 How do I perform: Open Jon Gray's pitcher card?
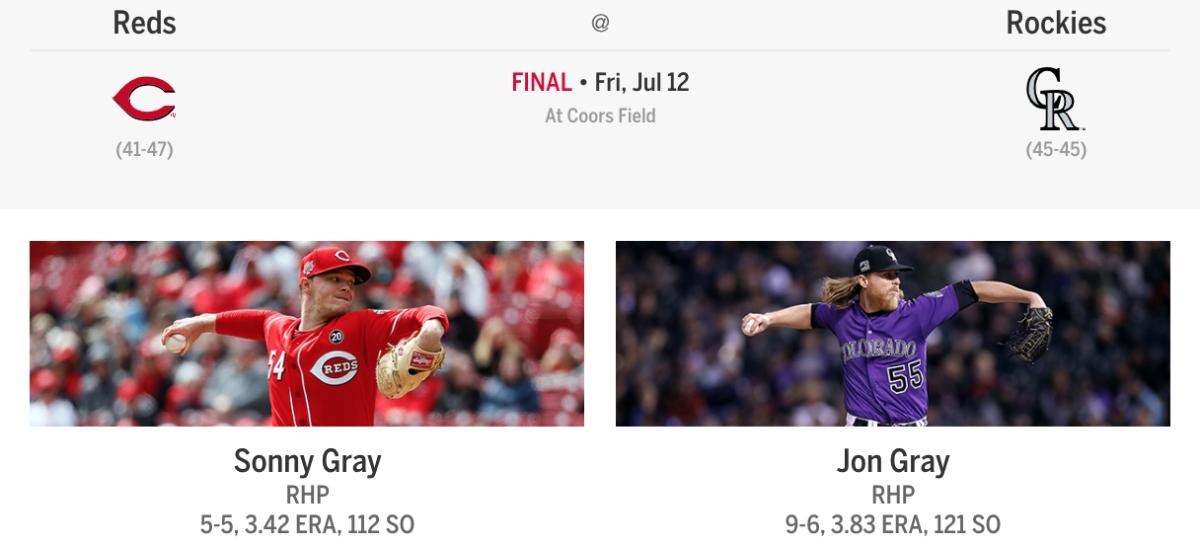pos(892,461)
